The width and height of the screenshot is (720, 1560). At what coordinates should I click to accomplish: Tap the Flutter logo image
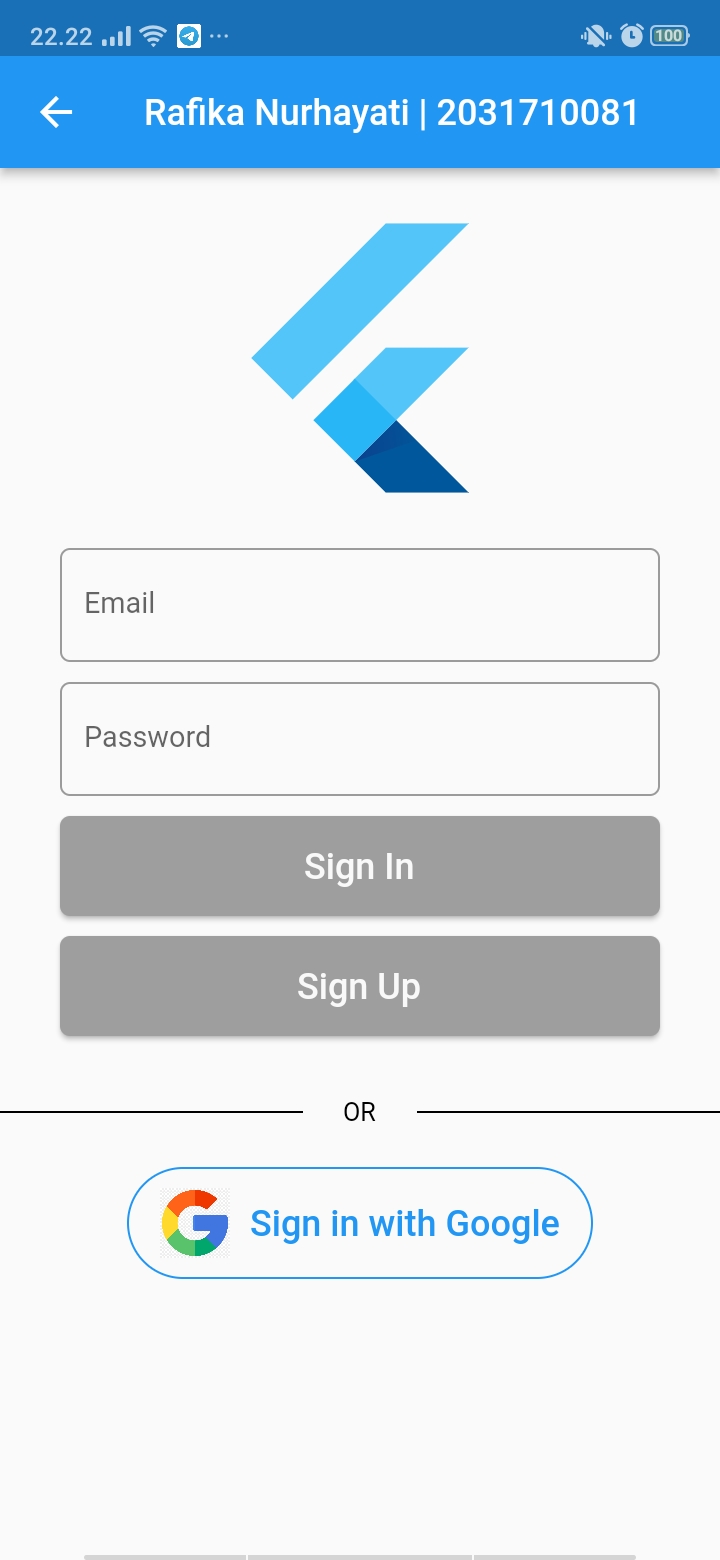tap(360, 357)
